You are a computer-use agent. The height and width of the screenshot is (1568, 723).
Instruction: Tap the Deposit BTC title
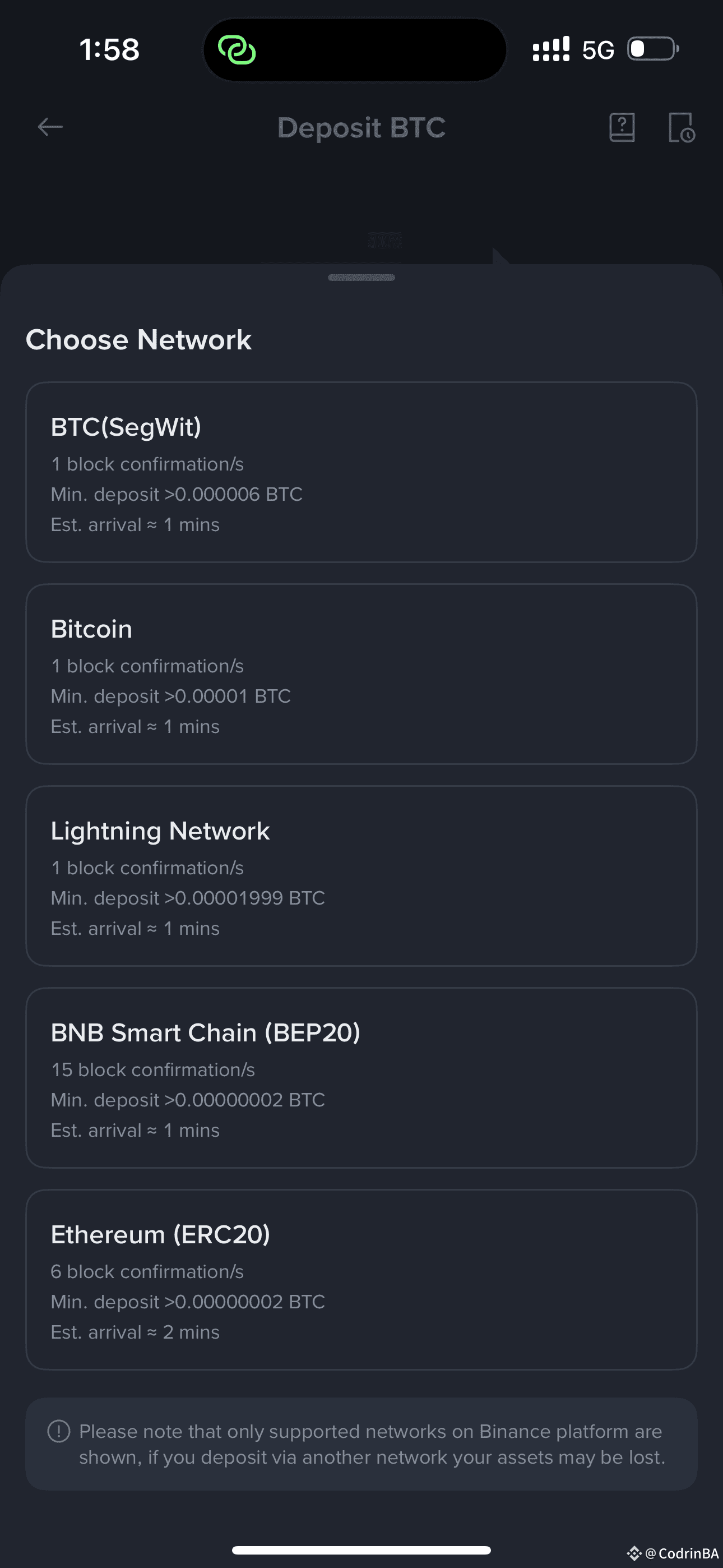coord(361,128)
